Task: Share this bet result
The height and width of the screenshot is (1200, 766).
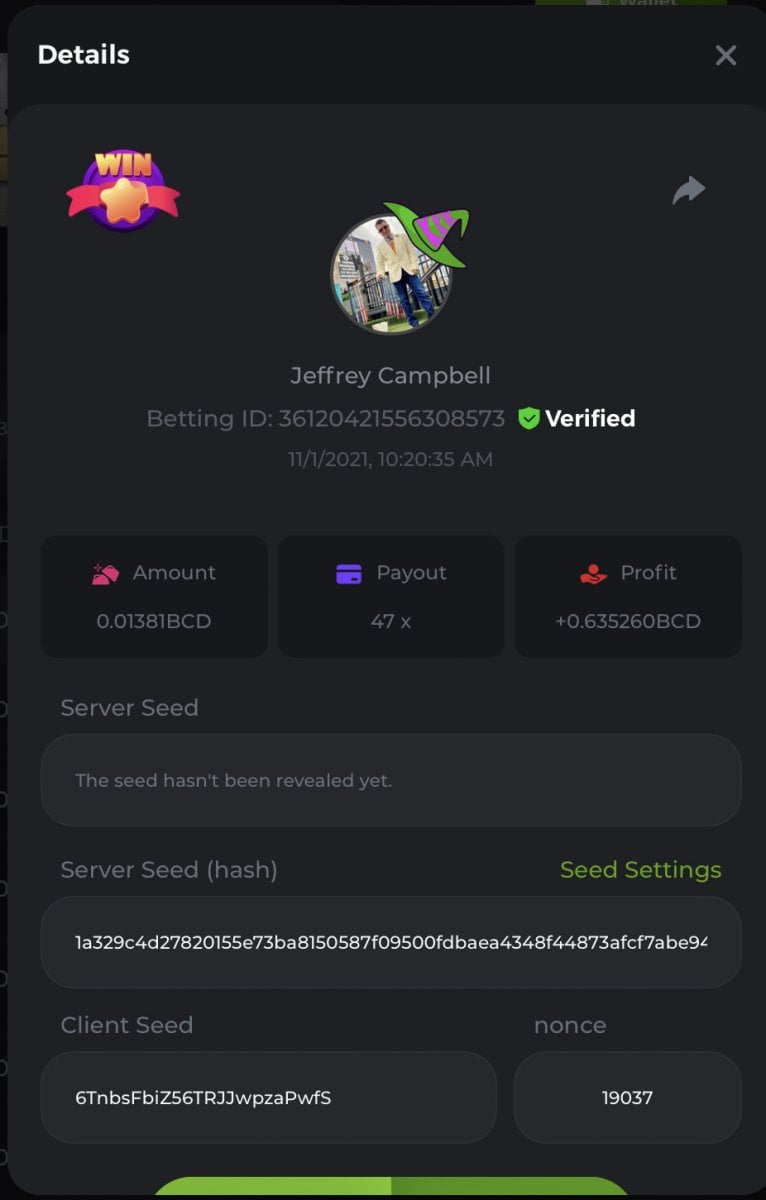Action: click(688, 190)
